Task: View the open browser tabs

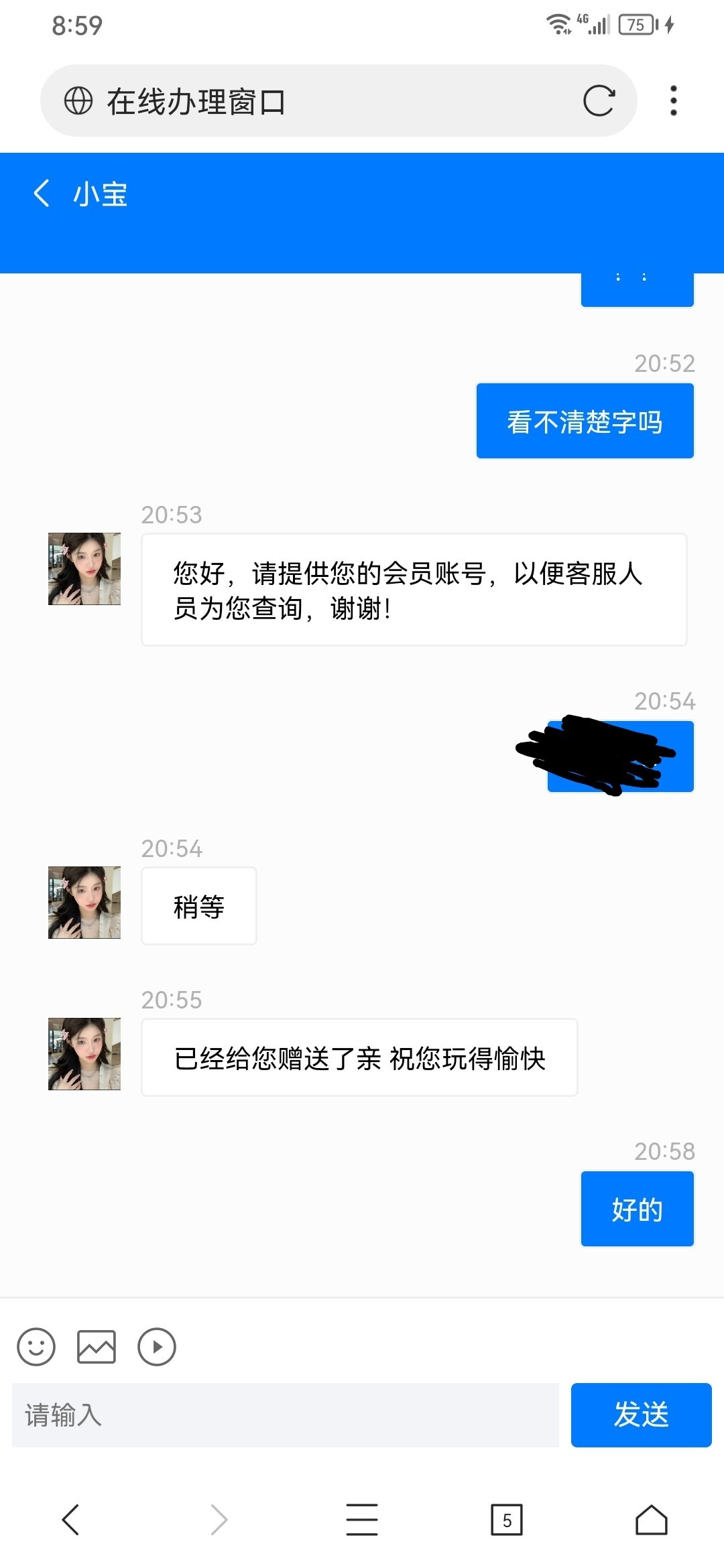Action: pos(507,1519)
